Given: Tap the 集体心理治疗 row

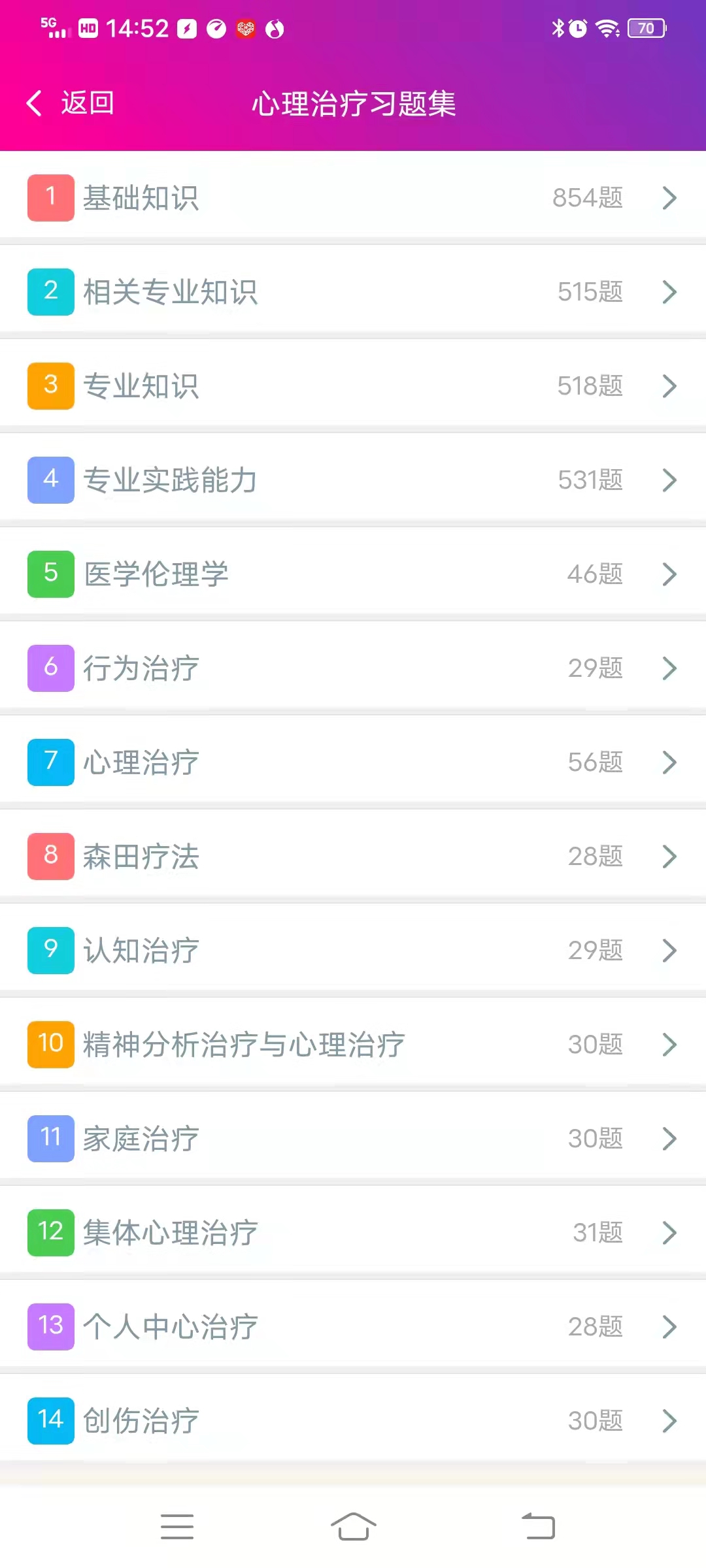Looking at the screenshot, I should (353, 1232).
